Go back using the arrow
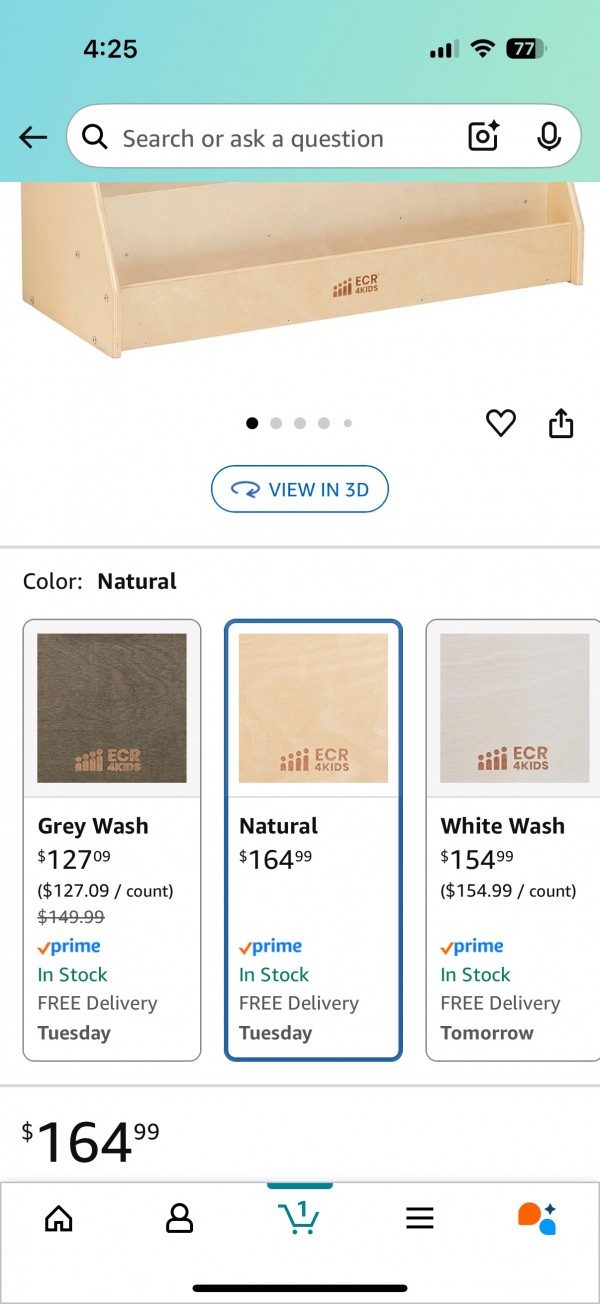Viewport: 600px width, 1304px height. [x=33, y=138]
